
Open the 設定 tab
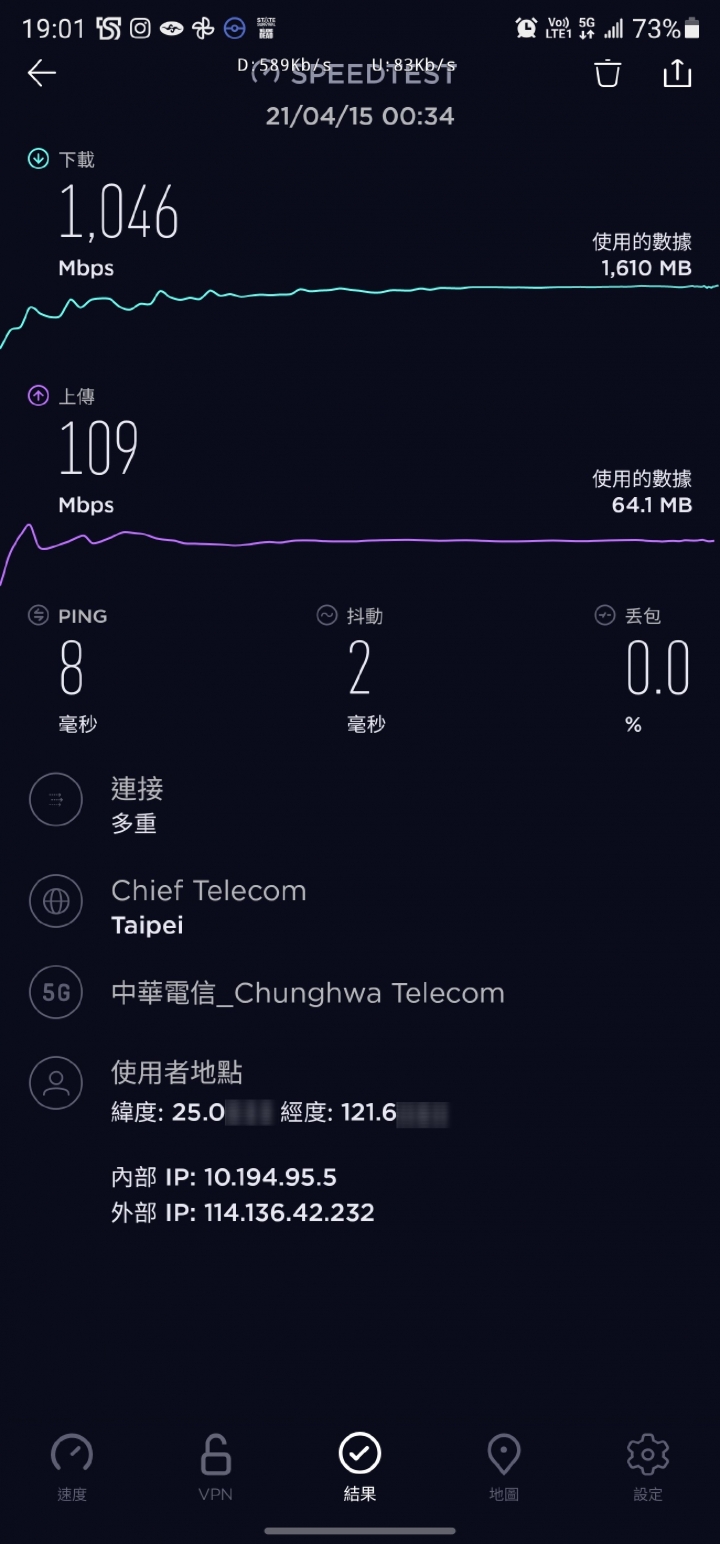click(x=648, y=1467)
